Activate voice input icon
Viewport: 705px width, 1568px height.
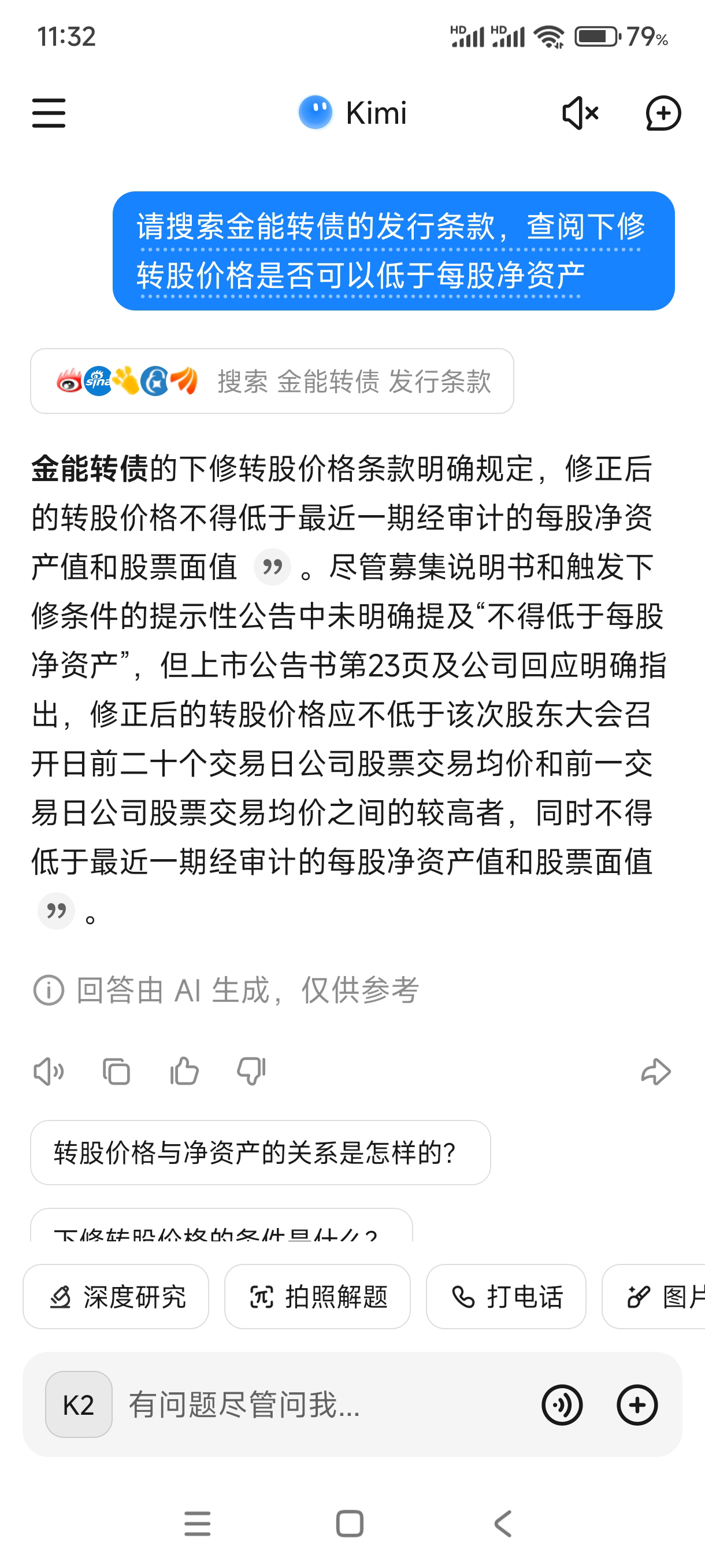562,1404
